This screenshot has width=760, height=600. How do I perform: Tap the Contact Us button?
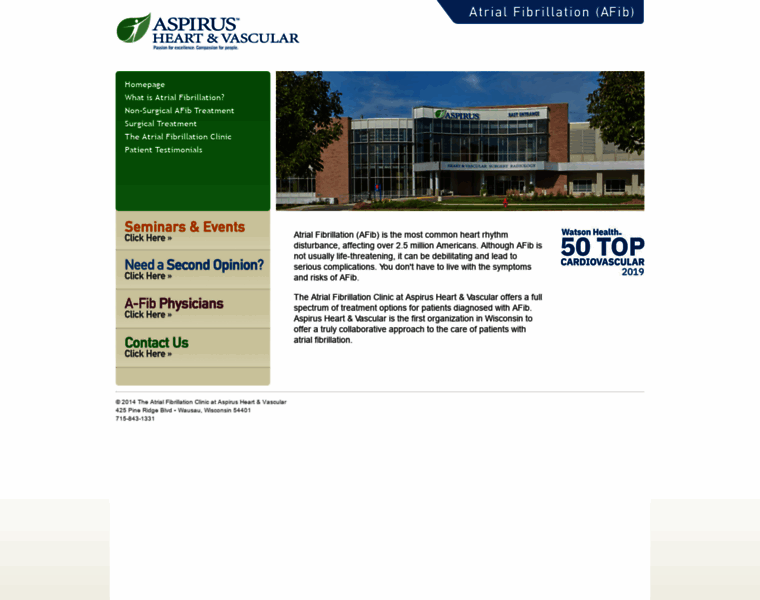tap(192, 346)
